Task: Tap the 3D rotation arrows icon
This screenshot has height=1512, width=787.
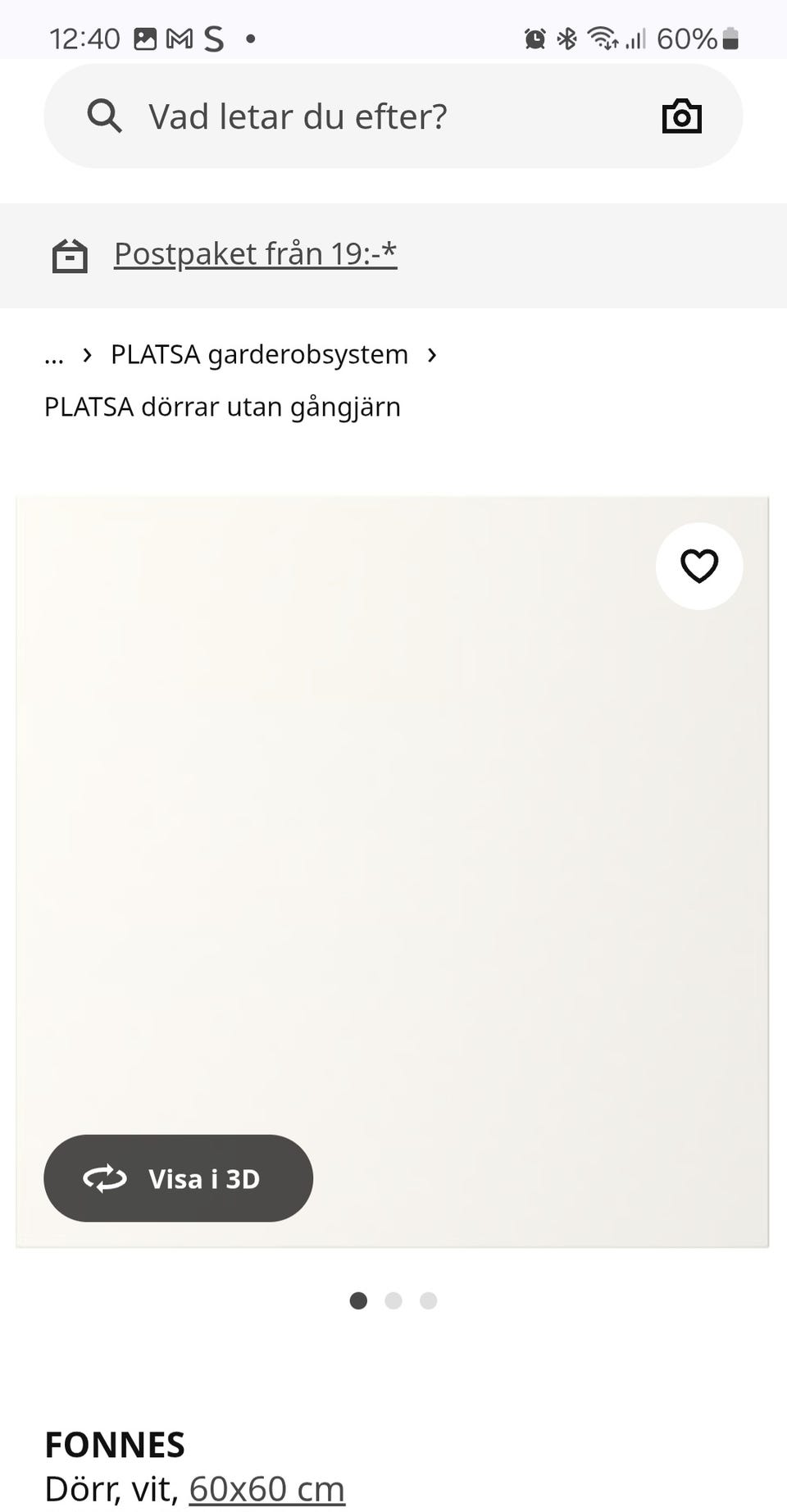Action: (x=105, y=1178)
